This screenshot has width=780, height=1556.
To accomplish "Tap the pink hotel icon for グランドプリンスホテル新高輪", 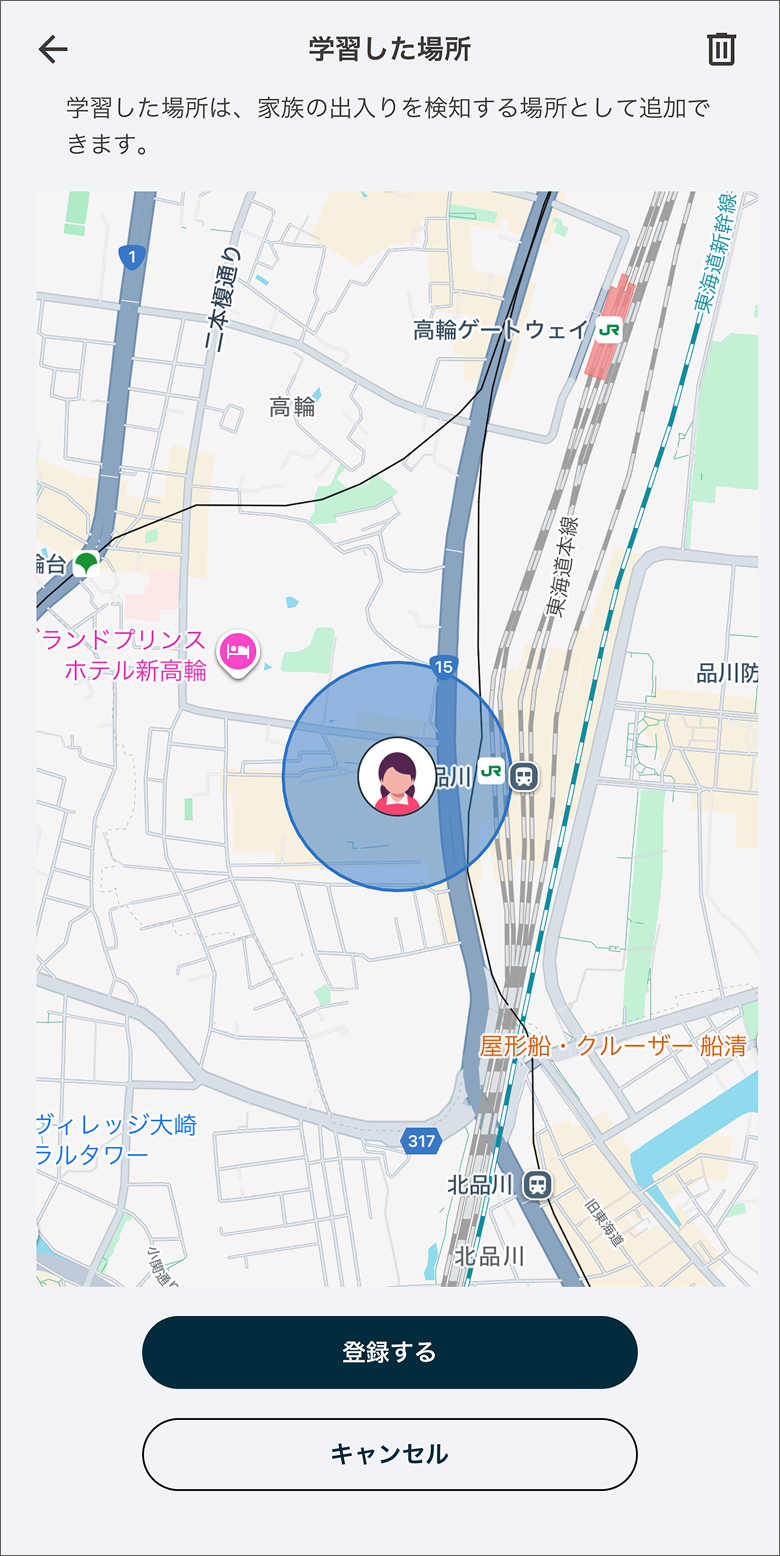I will click(237, 652).
